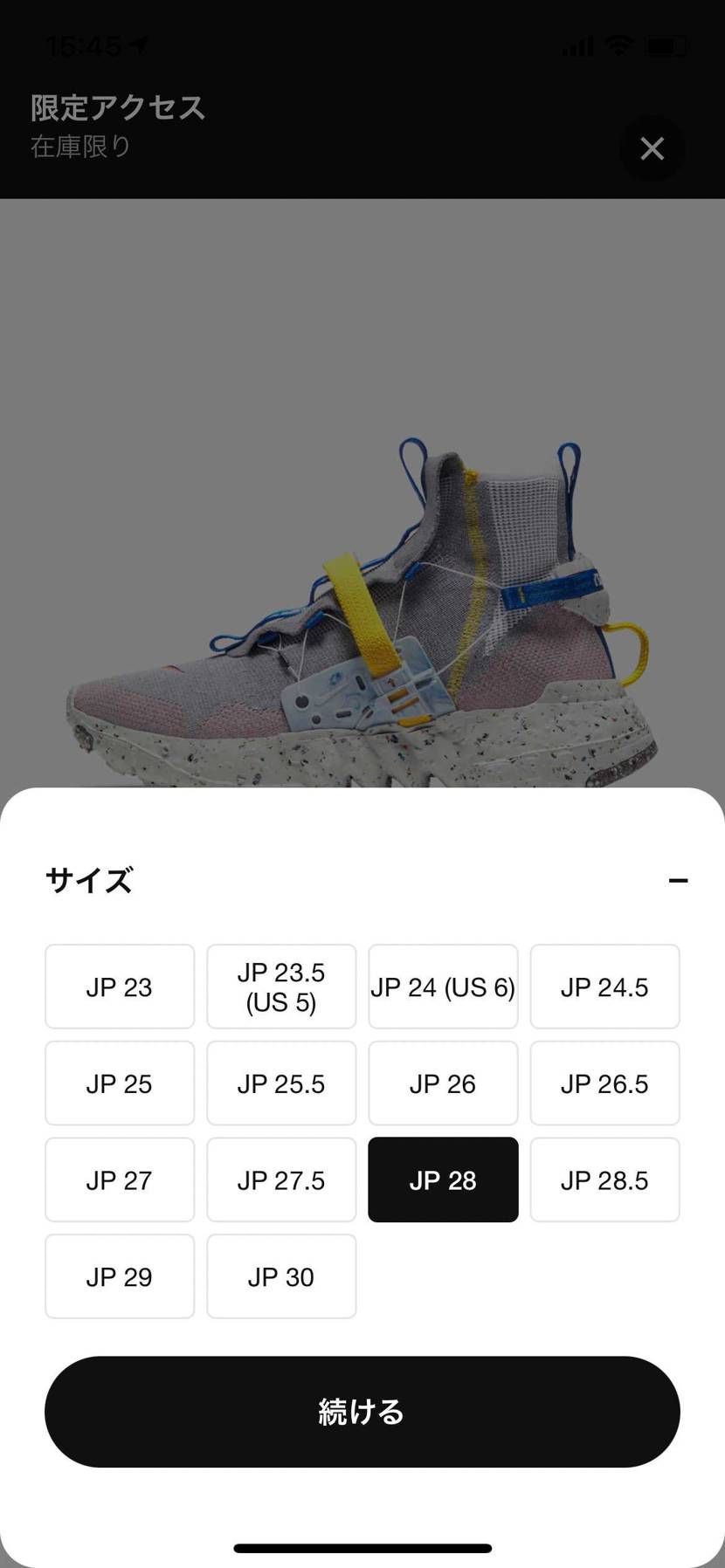The width and height of the screenshot is (725, 1568).
Task: Deselect the highlighted JP 28 size
Action: [x=443, y=1179]
